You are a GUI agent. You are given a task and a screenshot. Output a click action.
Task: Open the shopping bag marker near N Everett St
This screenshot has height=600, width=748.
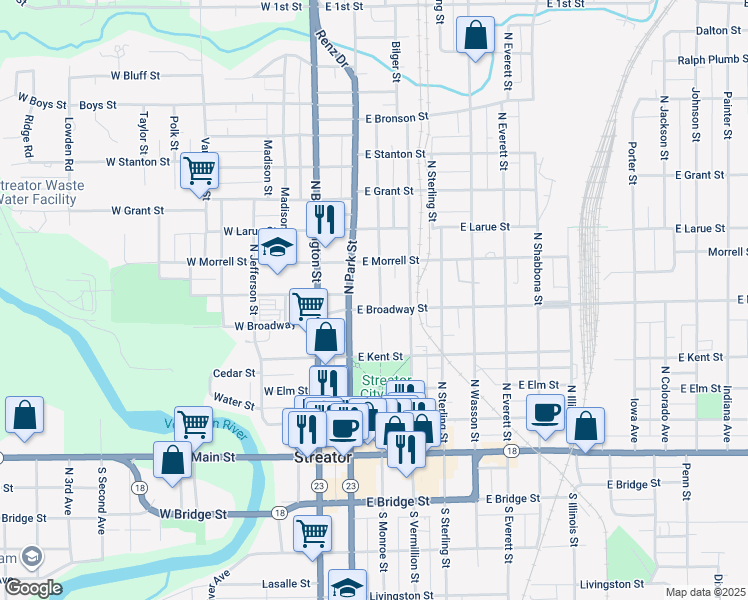pyautogui.click(x=475, y=39)
